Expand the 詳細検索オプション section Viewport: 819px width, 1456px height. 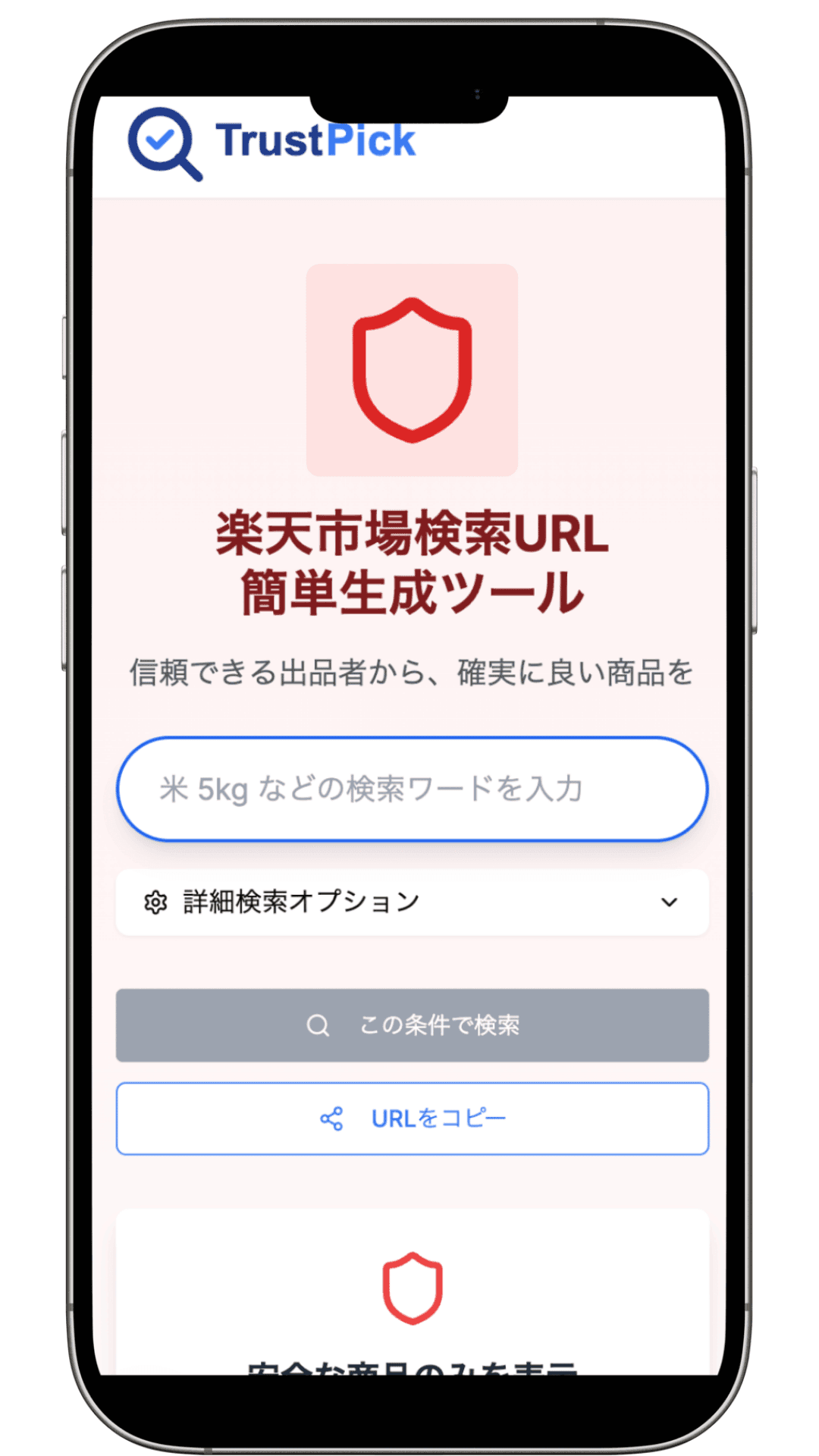click(412, 902)
